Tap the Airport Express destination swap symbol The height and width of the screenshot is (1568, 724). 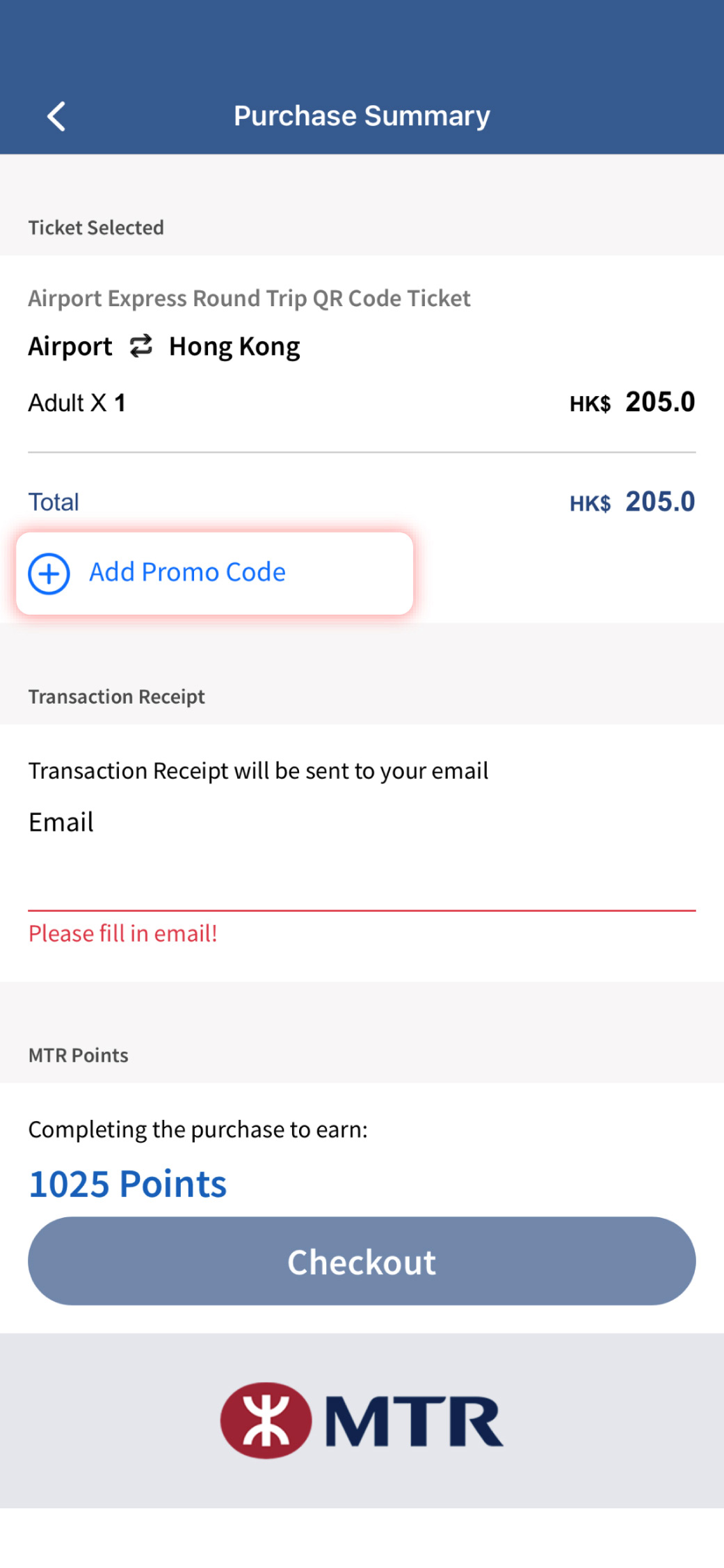tap(140, 345)
